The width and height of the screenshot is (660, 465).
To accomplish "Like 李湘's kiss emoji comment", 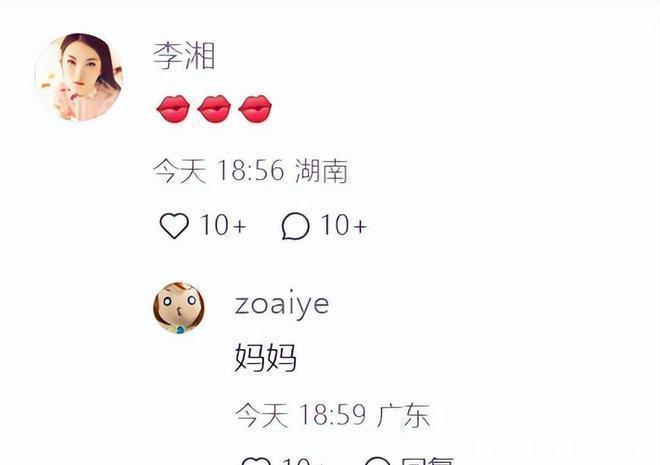I will coord(175,226).
